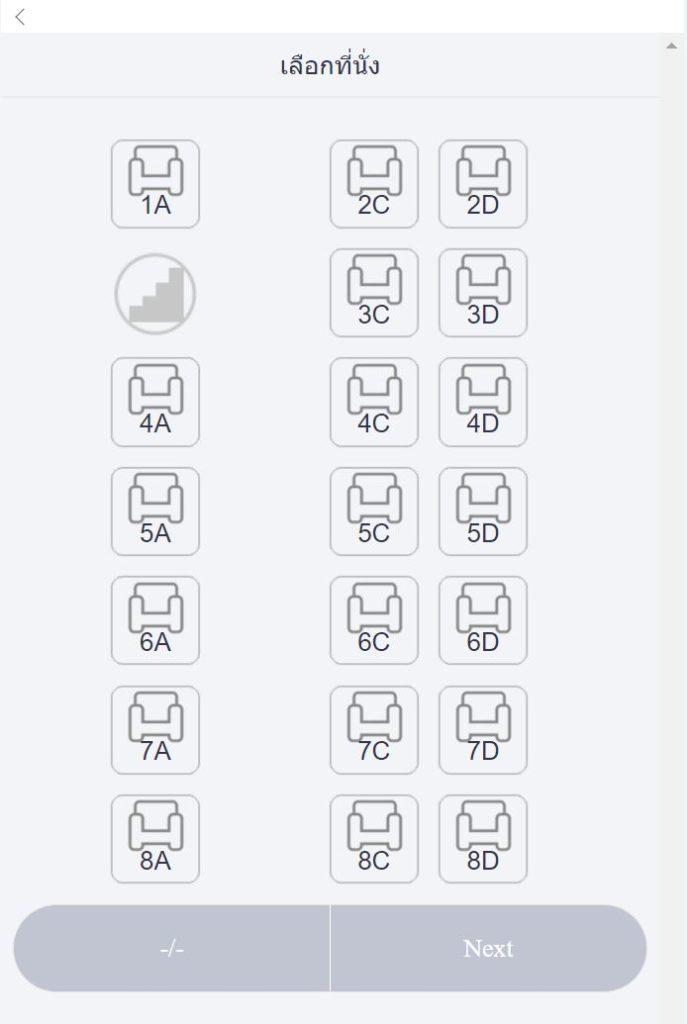Tap Next to continue booking

pos(488,949)
